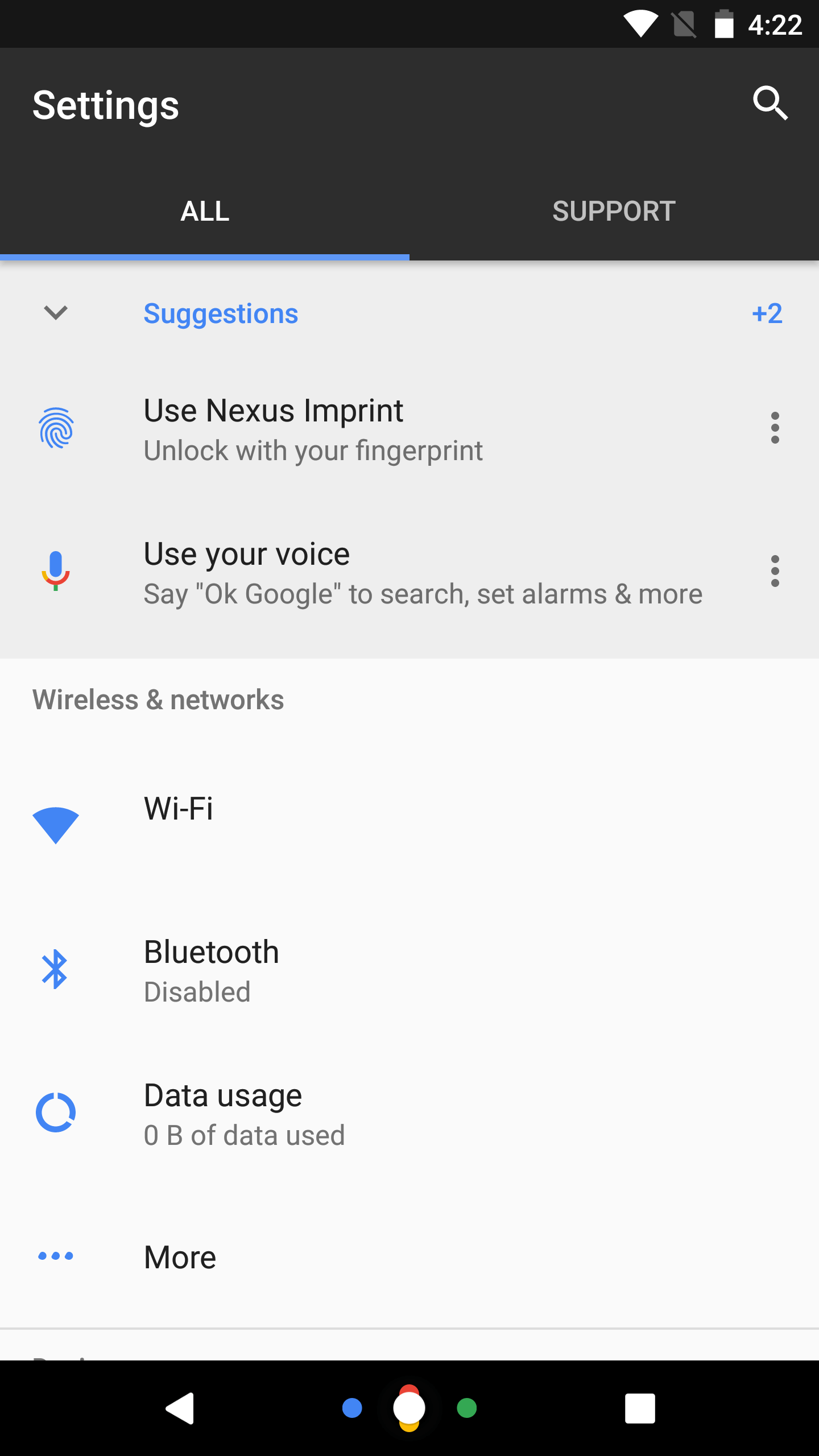The image size is (819, 1456).
Task: Go back using the navigation bar
Action: [x=180, y=1408]
